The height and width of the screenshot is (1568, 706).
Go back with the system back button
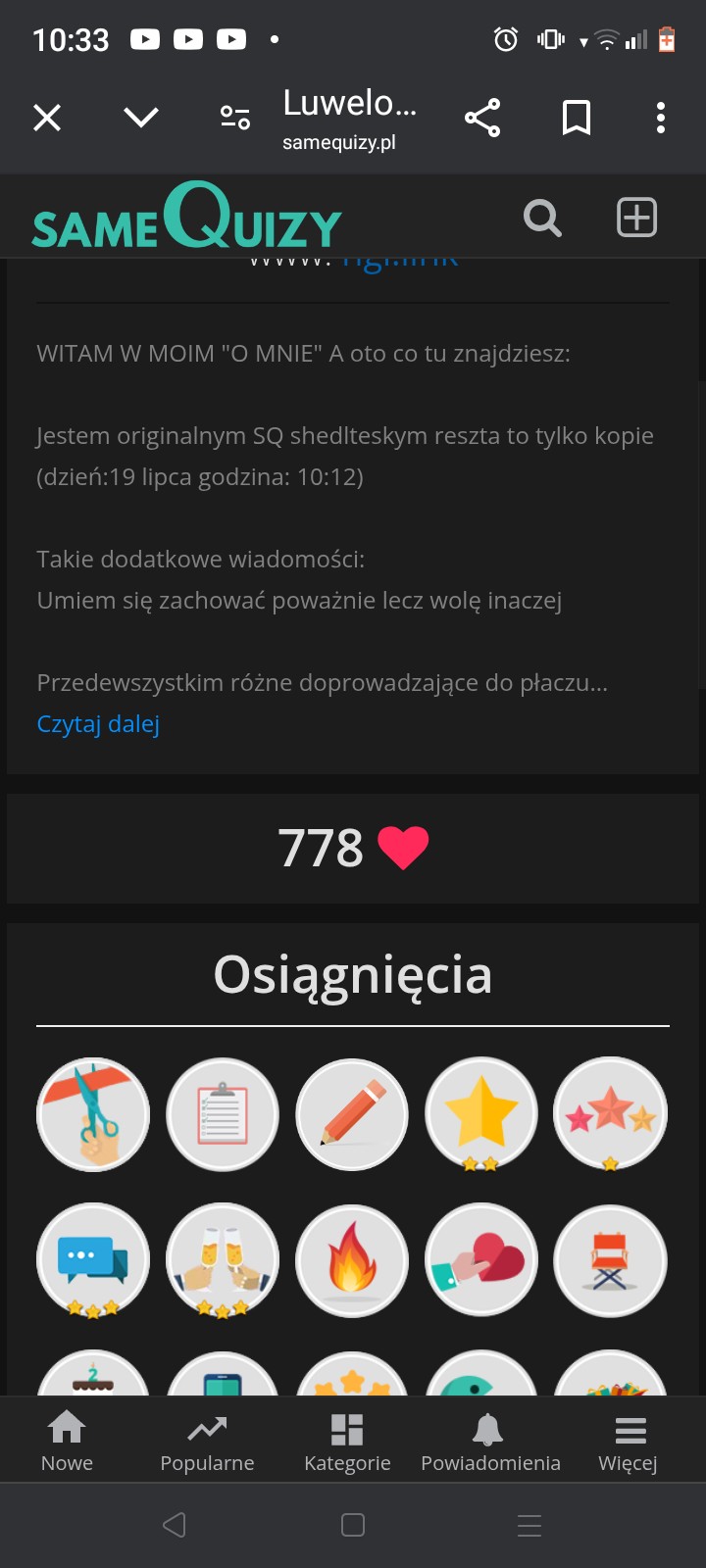(x=175, y=1525)
